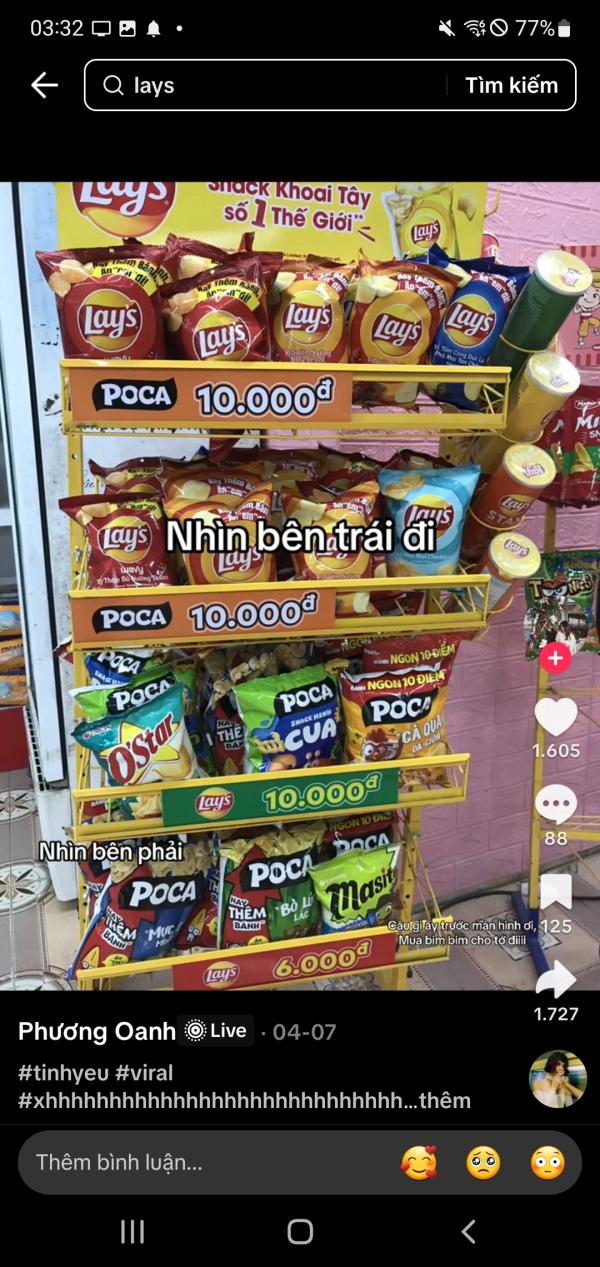Share this video with the arrow icon
Image resolution: width=600 pixels, height=1267 pixels.
pyautogui.click(x=556, y=980)
